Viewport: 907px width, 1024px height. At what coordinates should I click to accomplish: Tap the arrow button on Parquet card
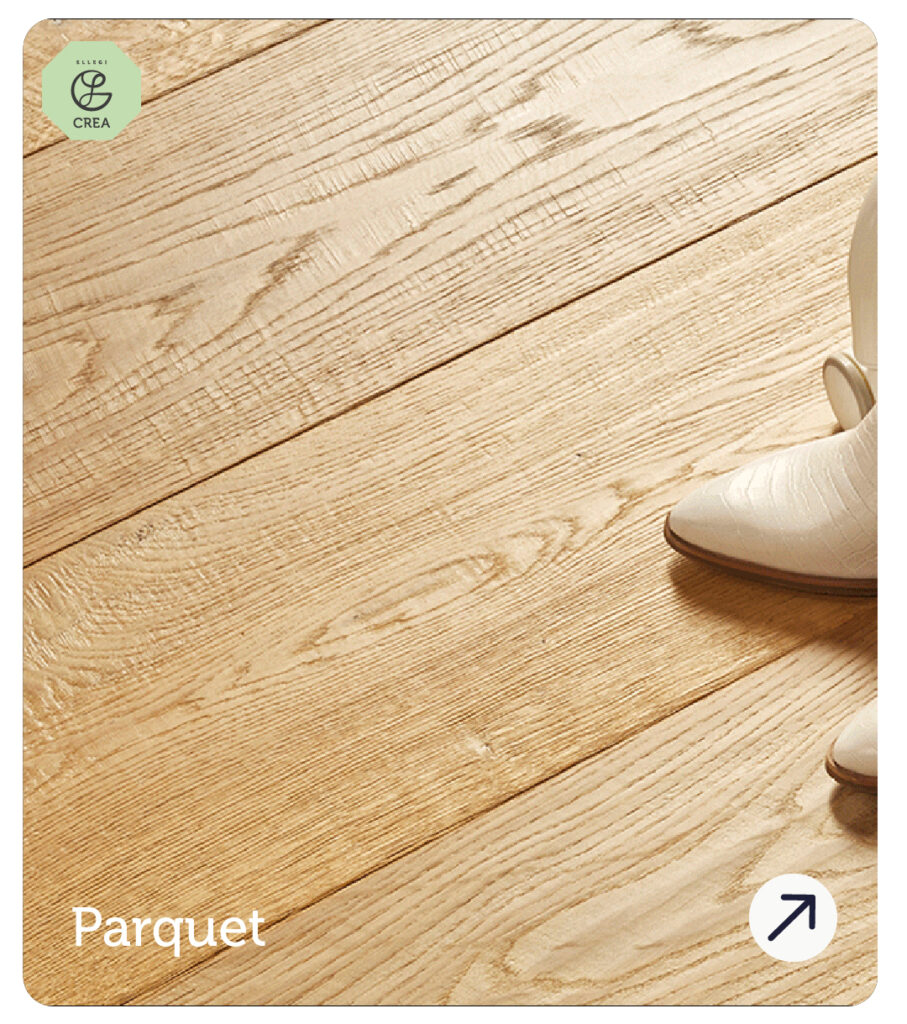[792, 917]
